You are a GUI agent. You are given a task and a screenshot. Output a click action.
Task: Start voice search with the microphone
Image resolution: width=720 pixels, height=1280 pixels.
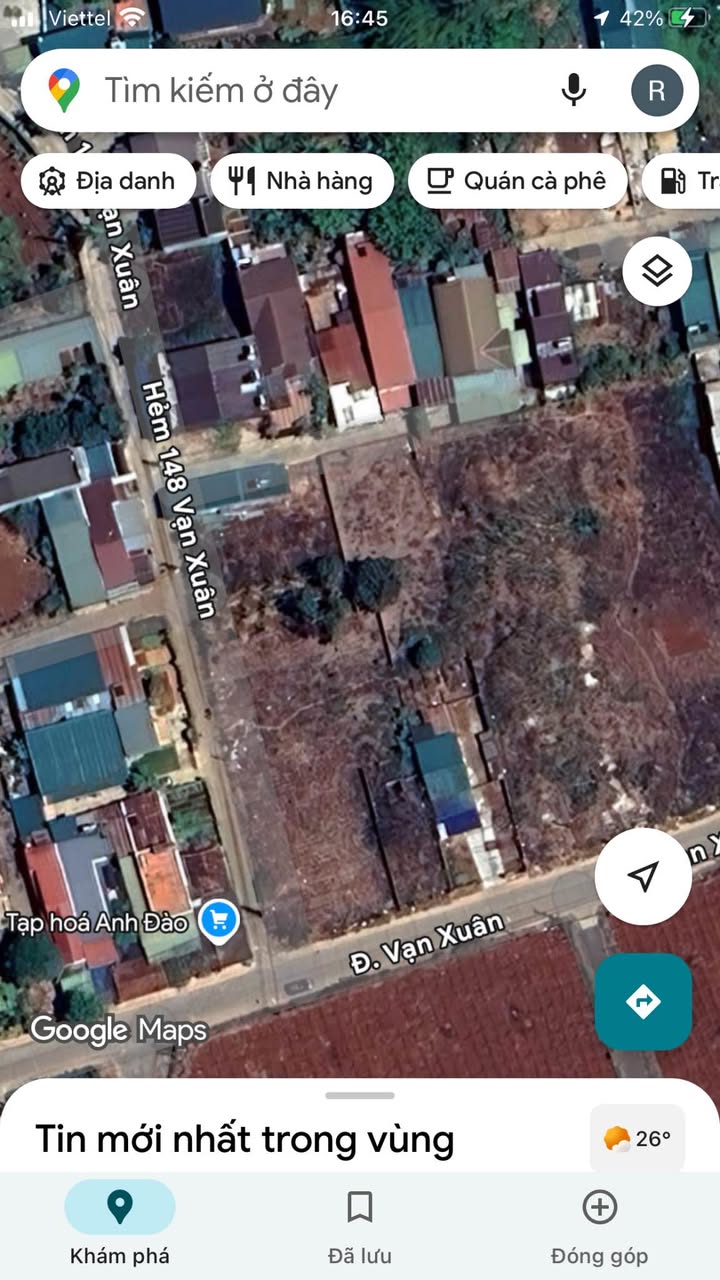coord(573,91)
